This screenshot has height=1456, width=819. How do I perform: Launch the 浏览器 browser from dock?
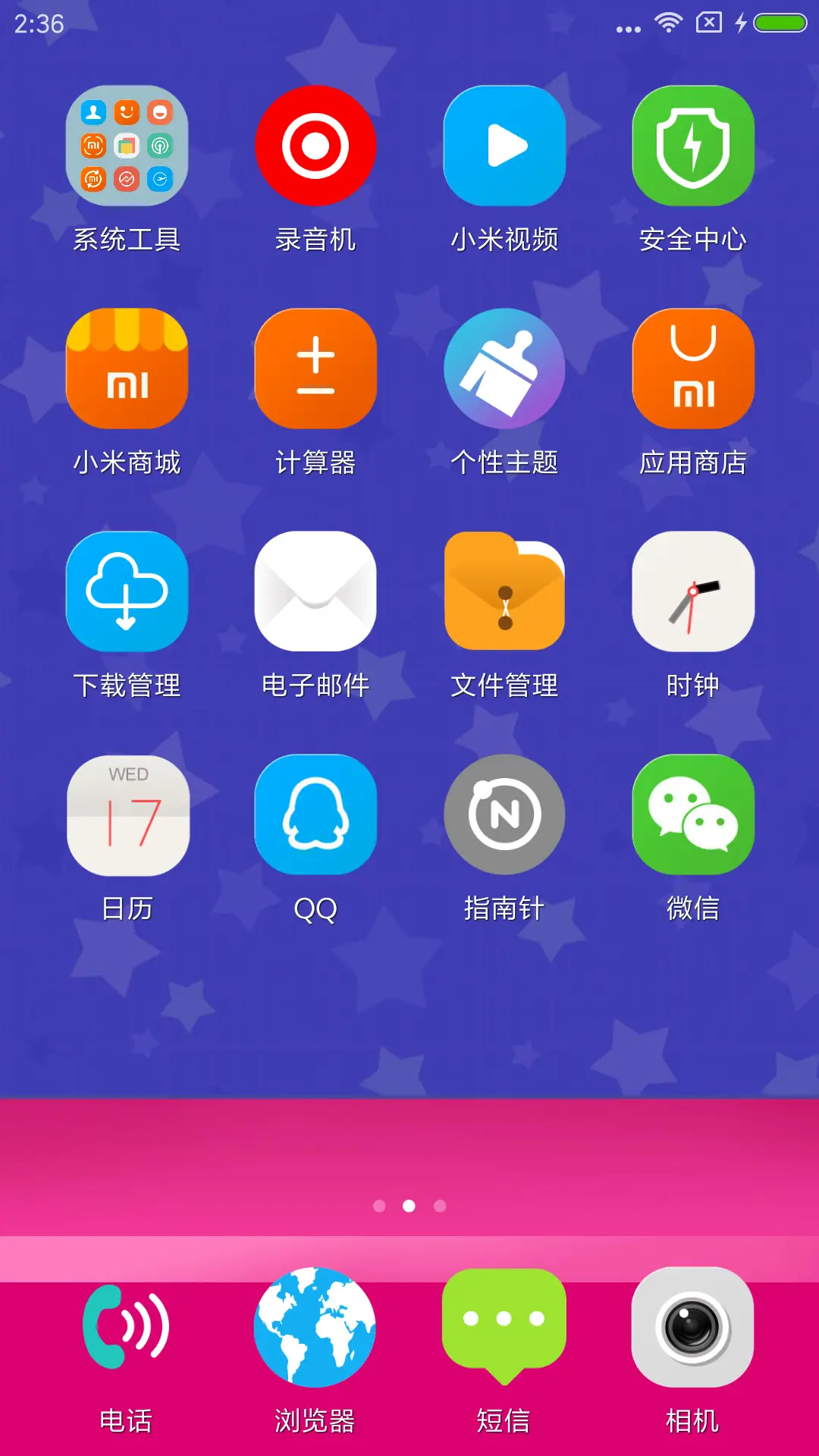(315, 1327)
